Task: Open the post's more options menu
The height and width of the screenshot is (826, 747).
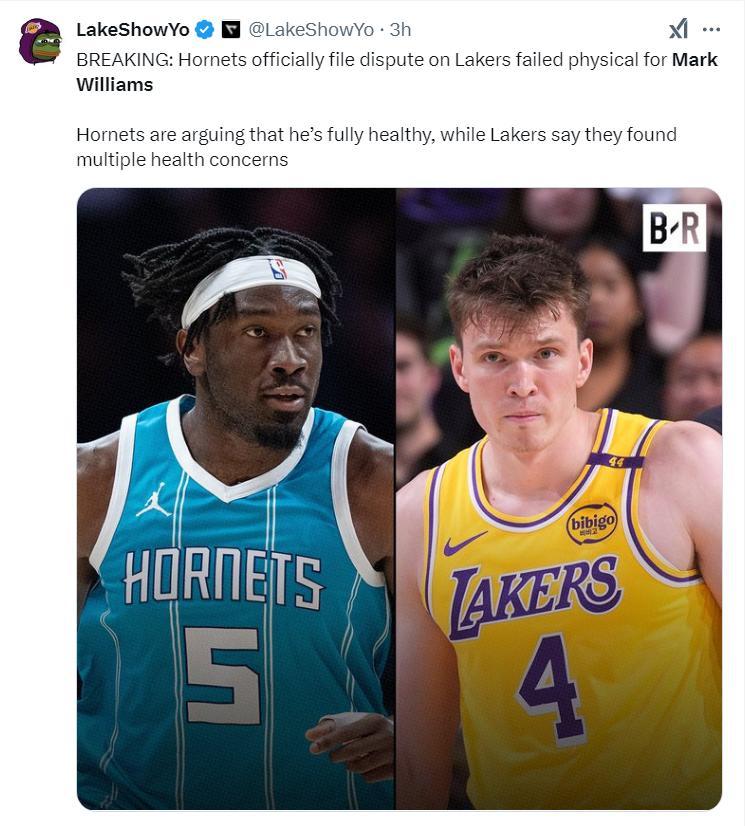Action: click(x=711, y=30)
